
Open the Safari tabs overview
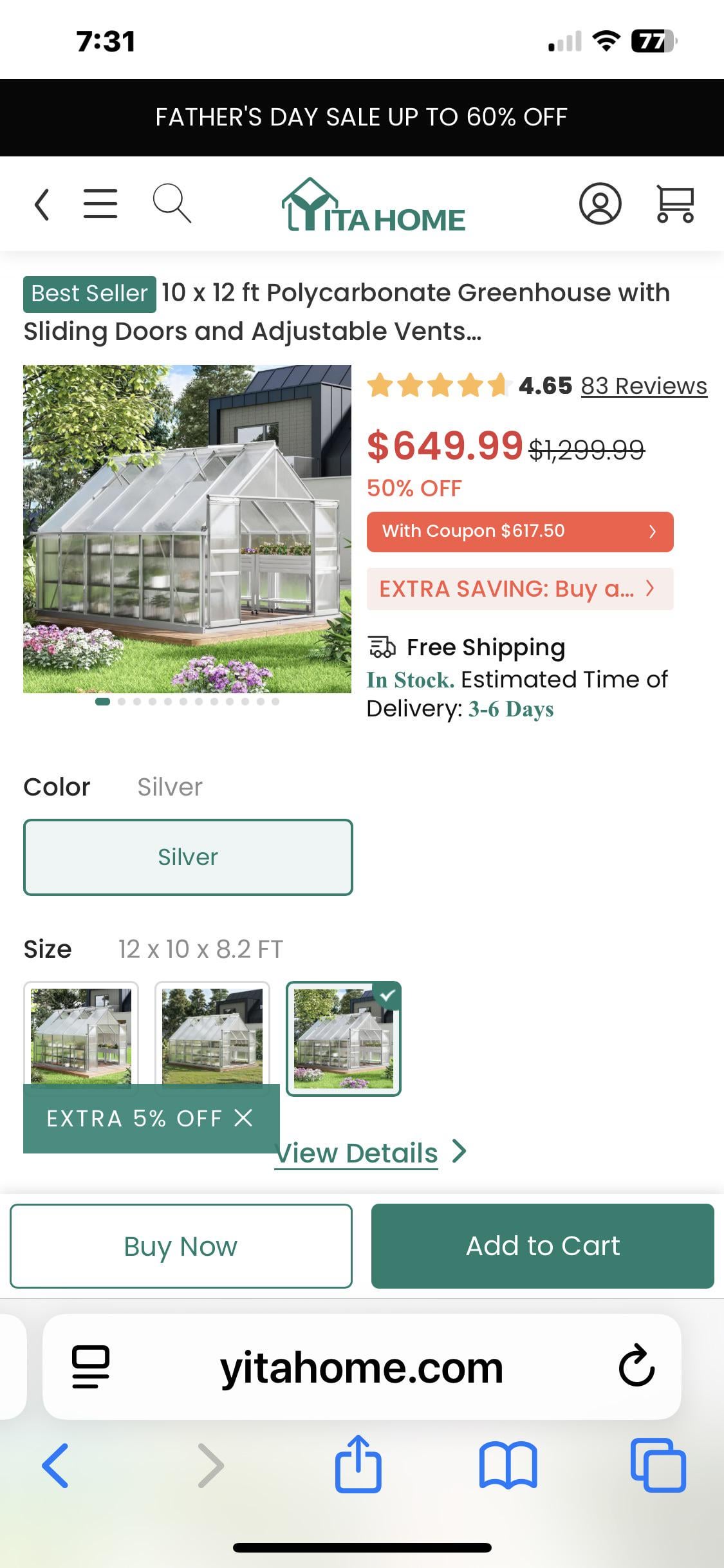point(658,1465)
